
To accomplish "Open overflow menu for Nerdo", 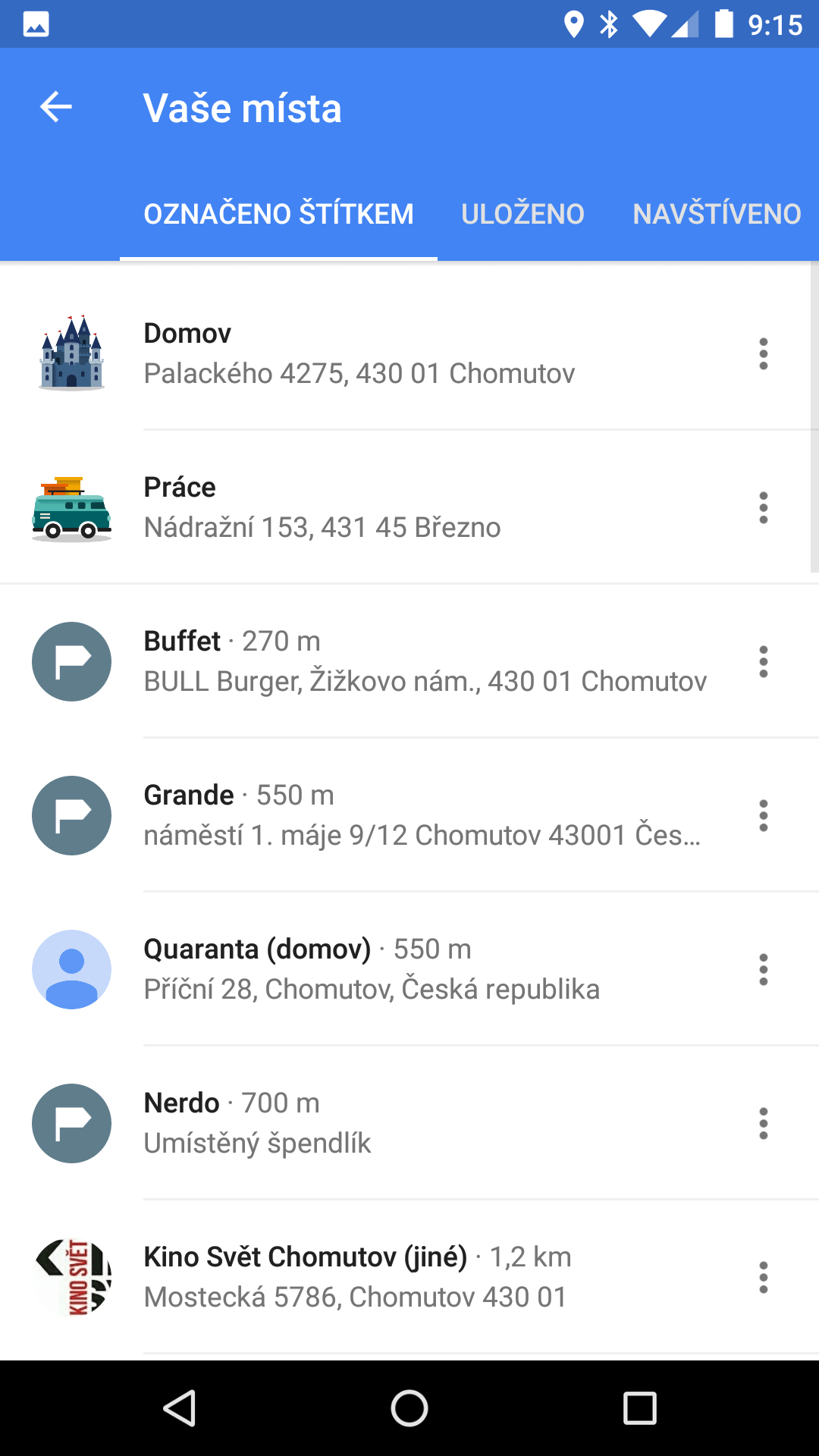I will click(x=764, y=1124).
